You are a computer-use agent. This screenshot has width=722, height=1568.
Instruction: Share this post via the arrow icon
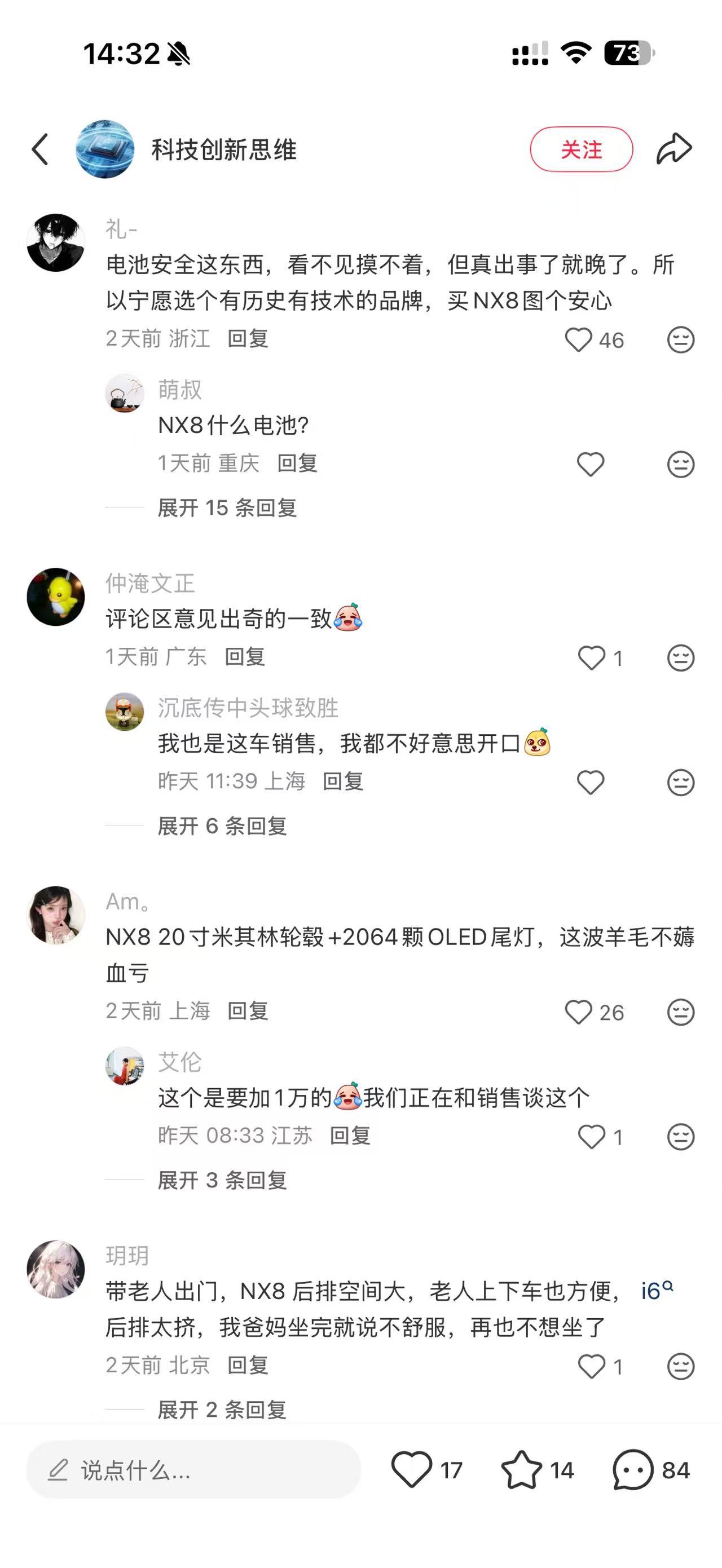[x=674, y=149]
